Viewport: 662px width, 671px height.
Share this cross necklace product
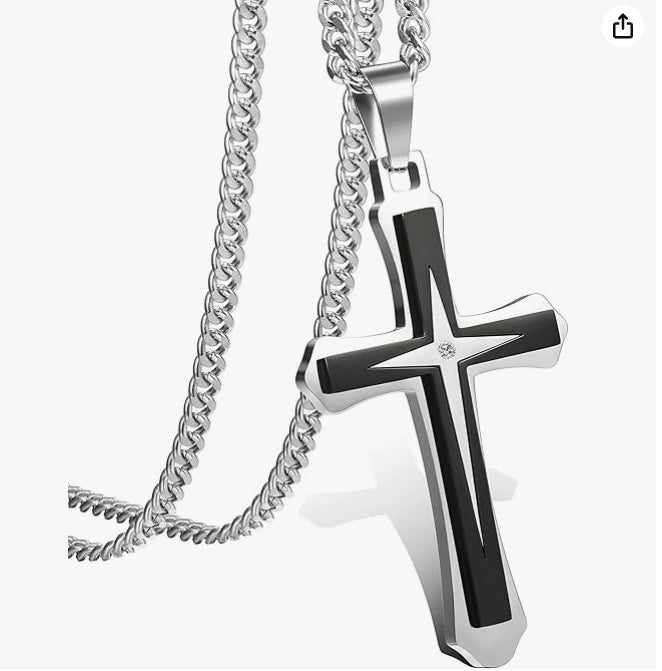[x=622, y=27]
